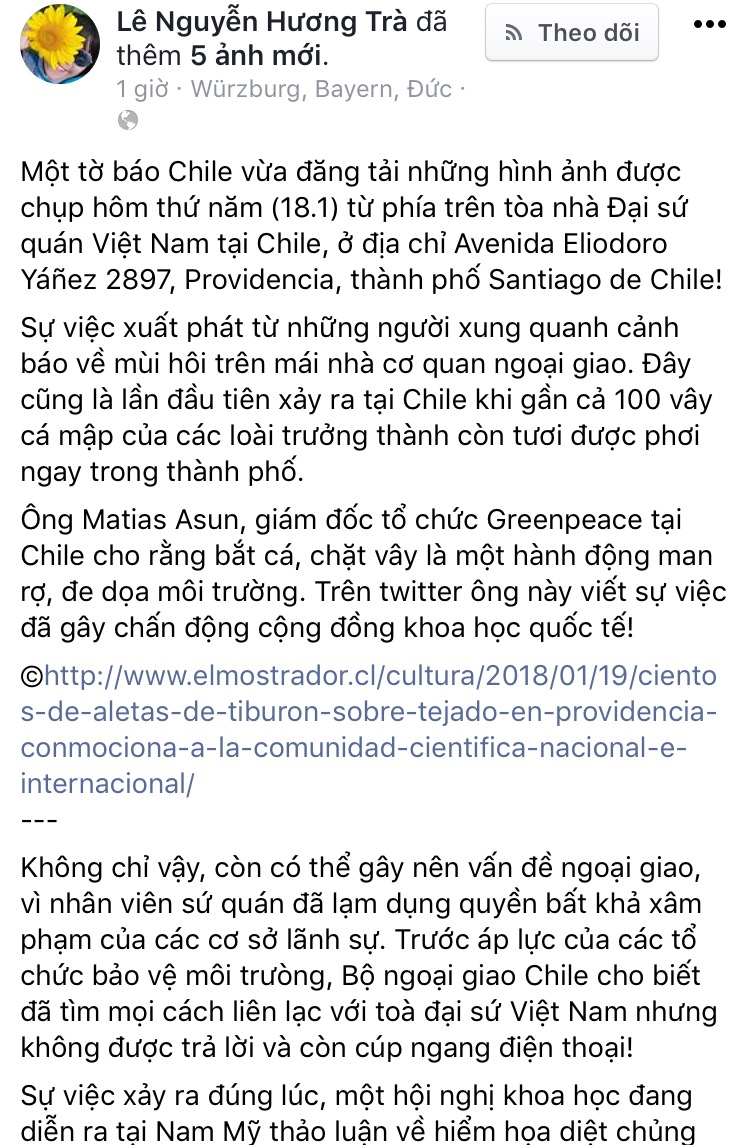
Task: Tap the Theo dõi follow button
Action: click(x=572, y=34)
